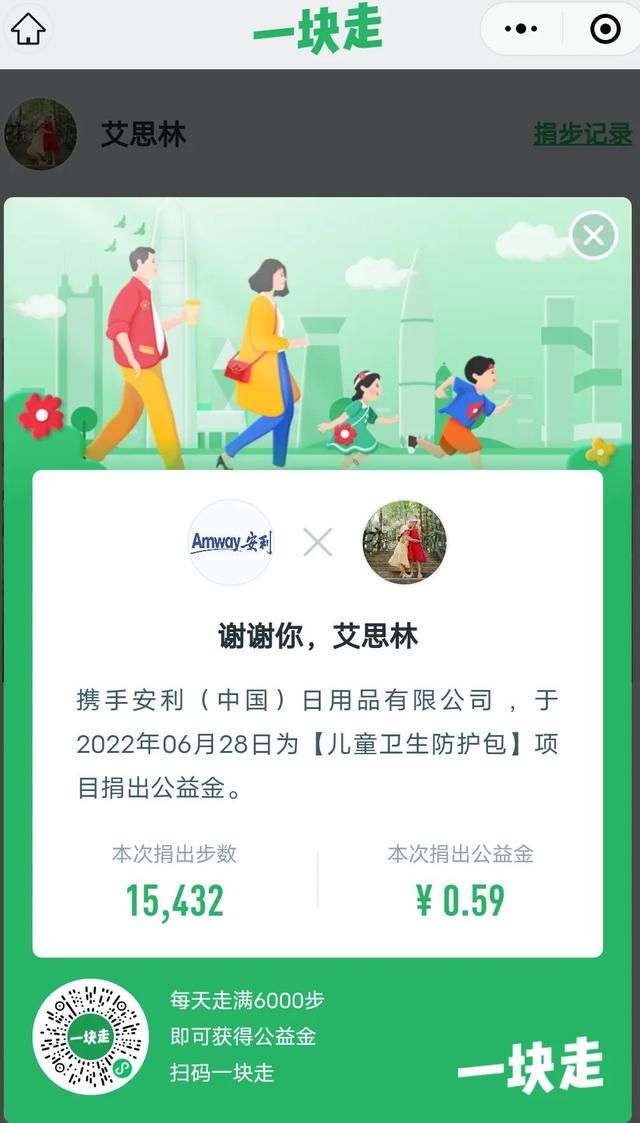Go to the mini program home

pos(28,29)
